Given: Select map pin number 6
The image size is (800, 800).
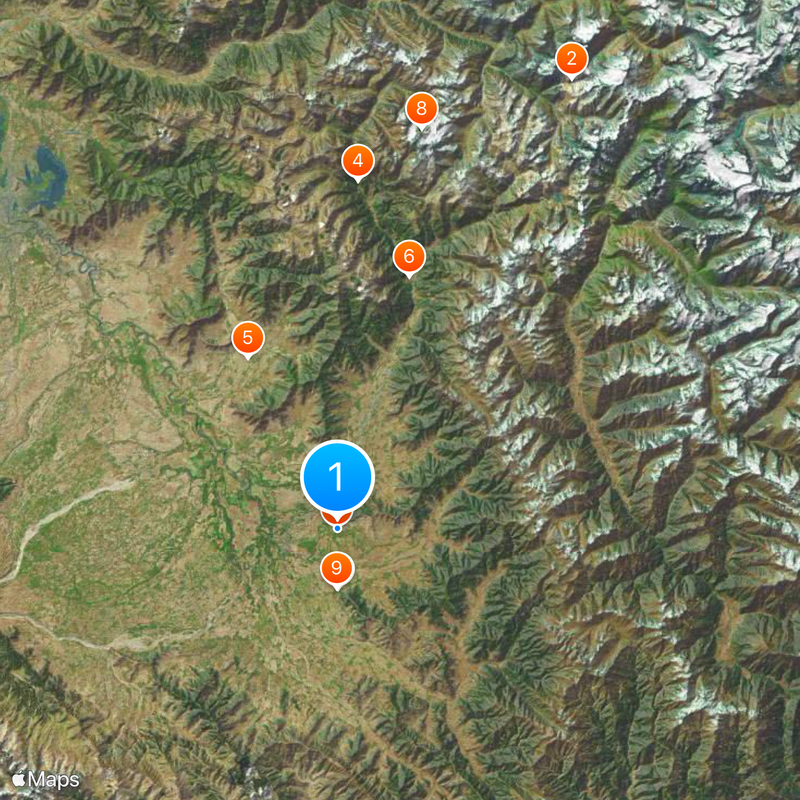Looking at the screenshot, I should click(x=408, y=257).
